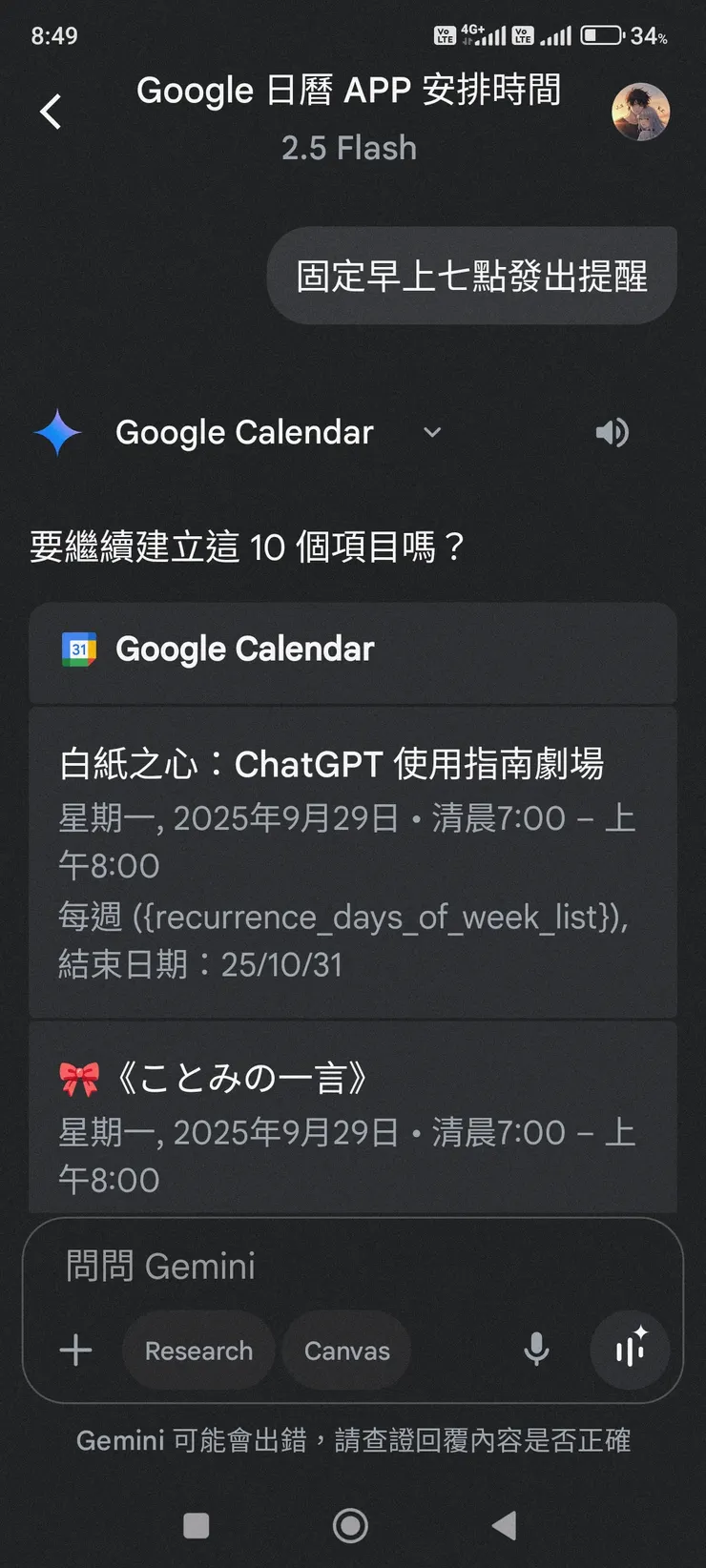Open the profile avatar
This screenshot has width=706, height=1568.
(640, 112)
